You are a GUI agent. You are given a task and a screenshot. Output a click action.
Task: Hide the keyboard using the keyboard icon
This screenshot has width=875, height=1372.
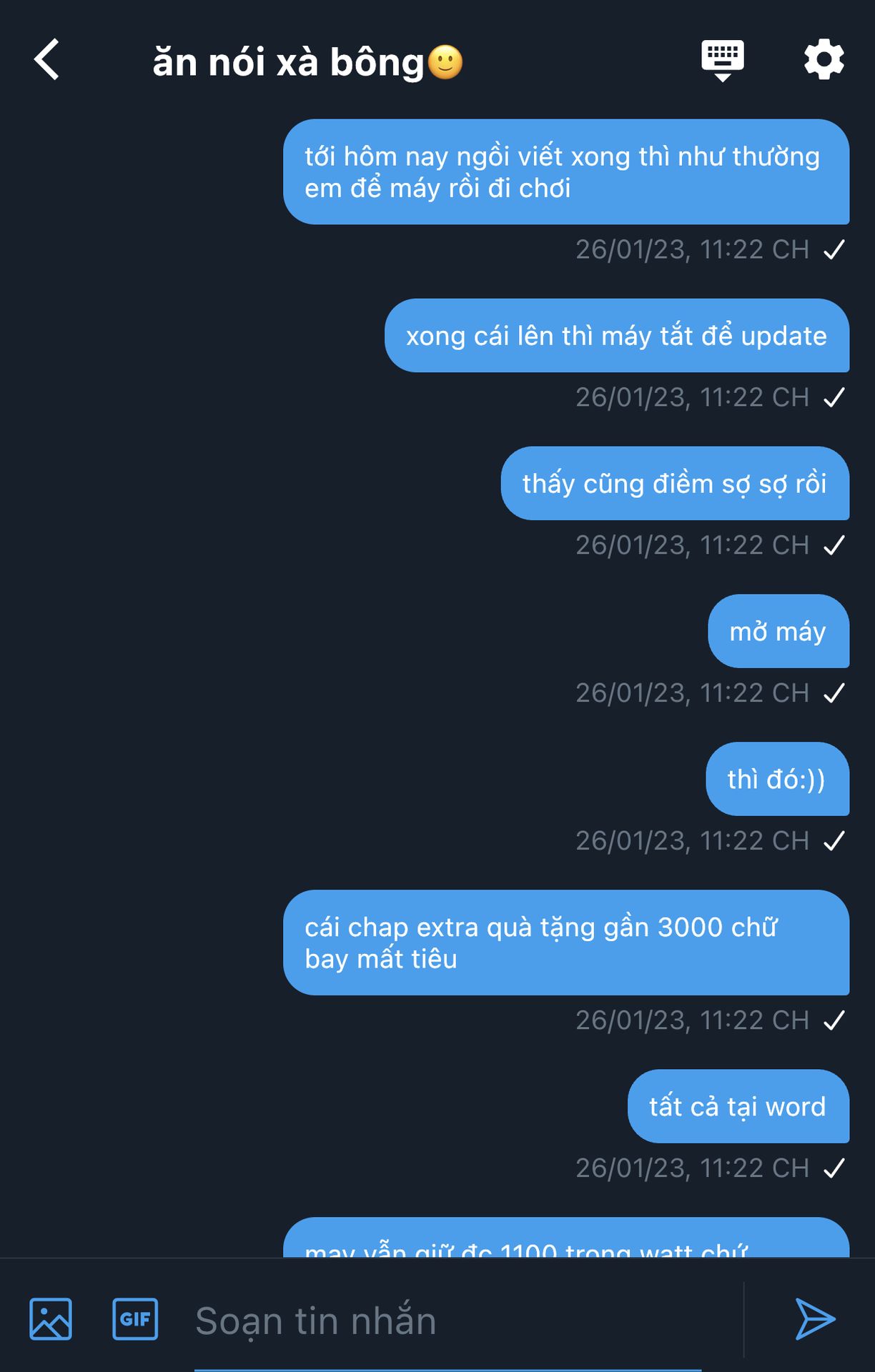(722, 60)
